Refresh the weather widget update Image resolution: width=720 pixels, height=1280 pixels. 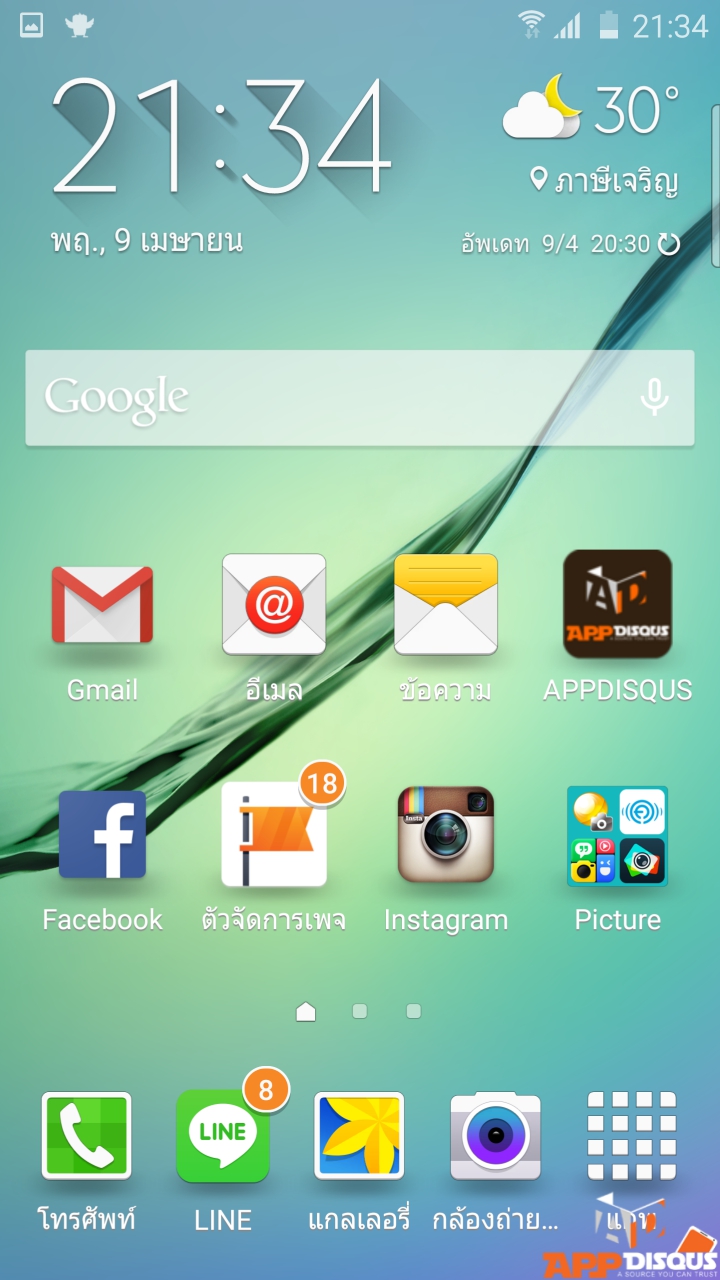click(x=669, y=243)
